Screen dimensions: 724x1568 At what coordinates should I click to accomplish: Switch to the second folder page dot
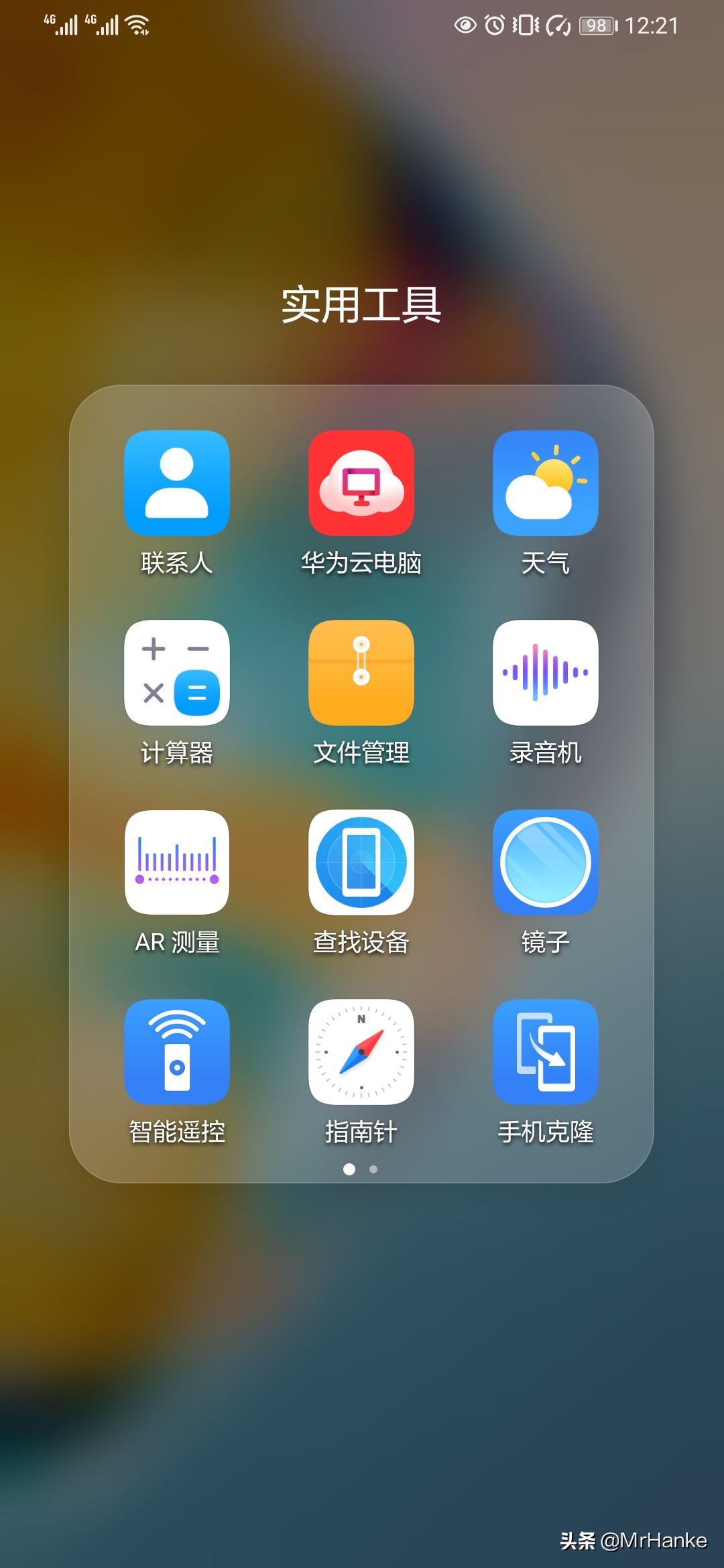click(373, 1168)
